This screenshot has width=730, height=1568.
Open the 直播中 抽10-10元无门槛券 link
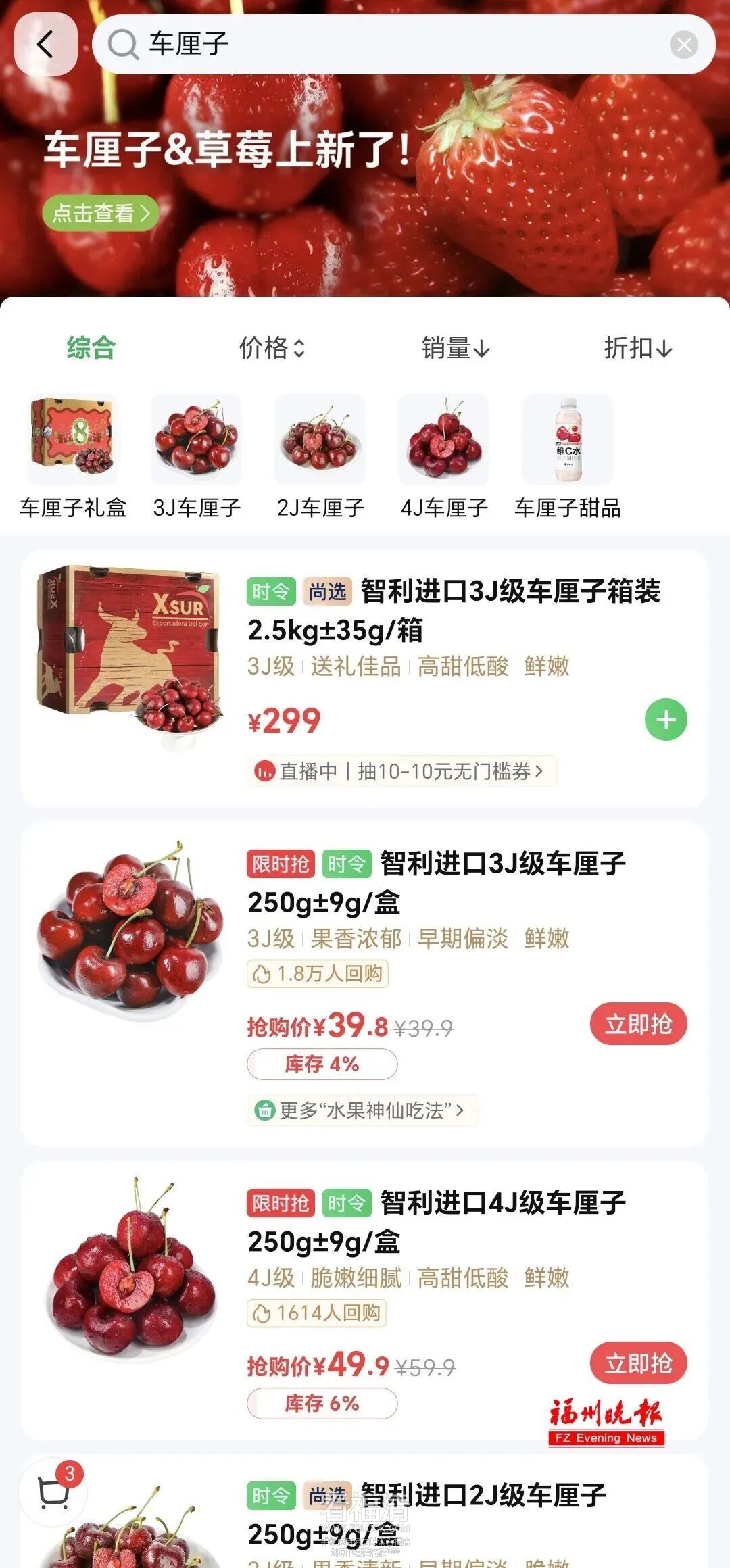pyautogui.click(x=401, y=771)
